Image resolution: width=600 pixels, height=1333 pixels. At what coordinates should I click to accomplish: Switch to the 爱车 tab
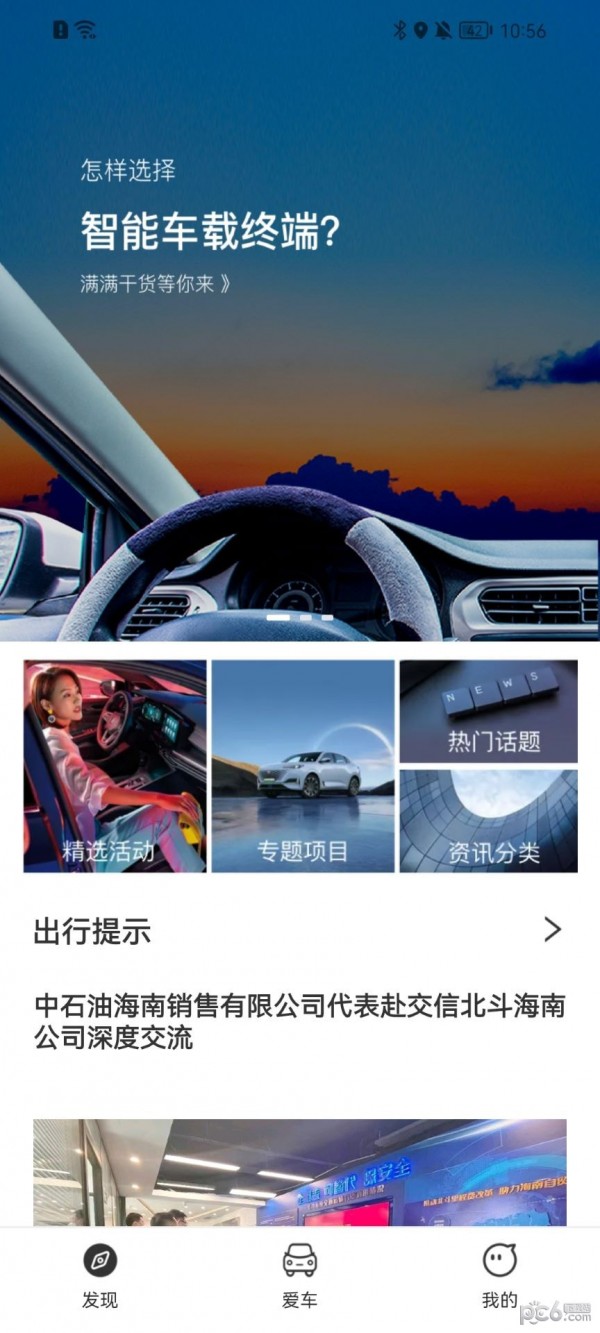point(300,1275)
